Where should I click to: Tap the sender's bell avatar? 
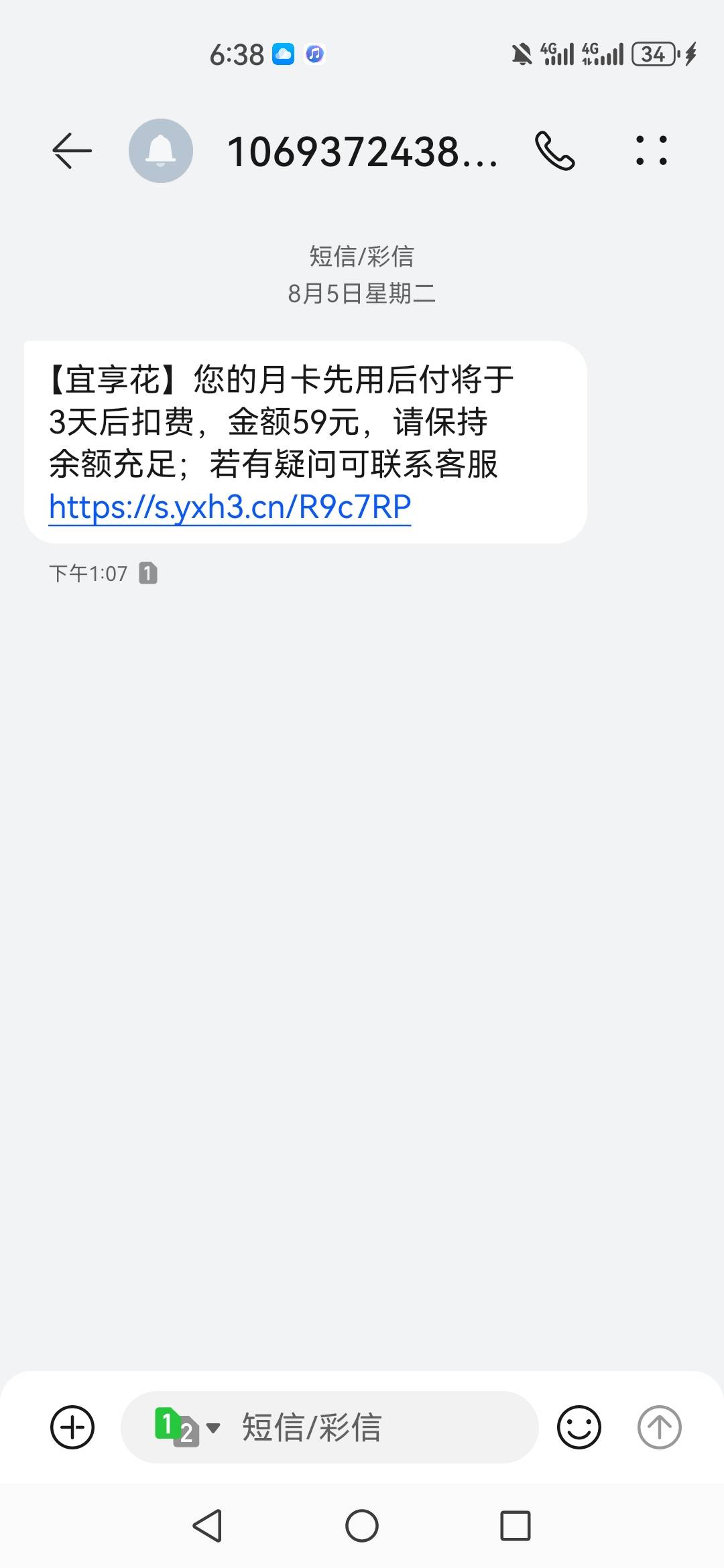pos(161,151)
